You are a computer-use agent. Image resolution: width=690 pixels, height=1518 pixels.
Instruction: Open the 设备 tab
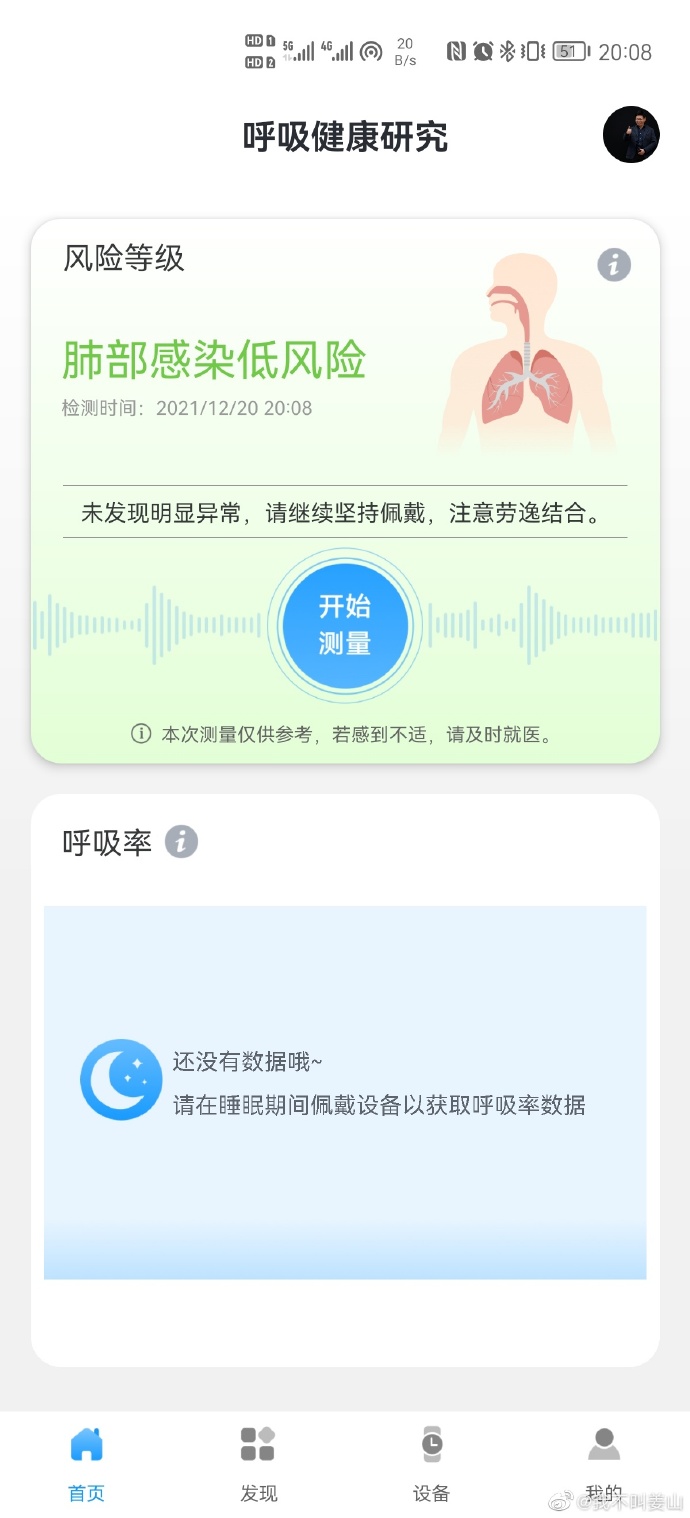pos(431,1463)
